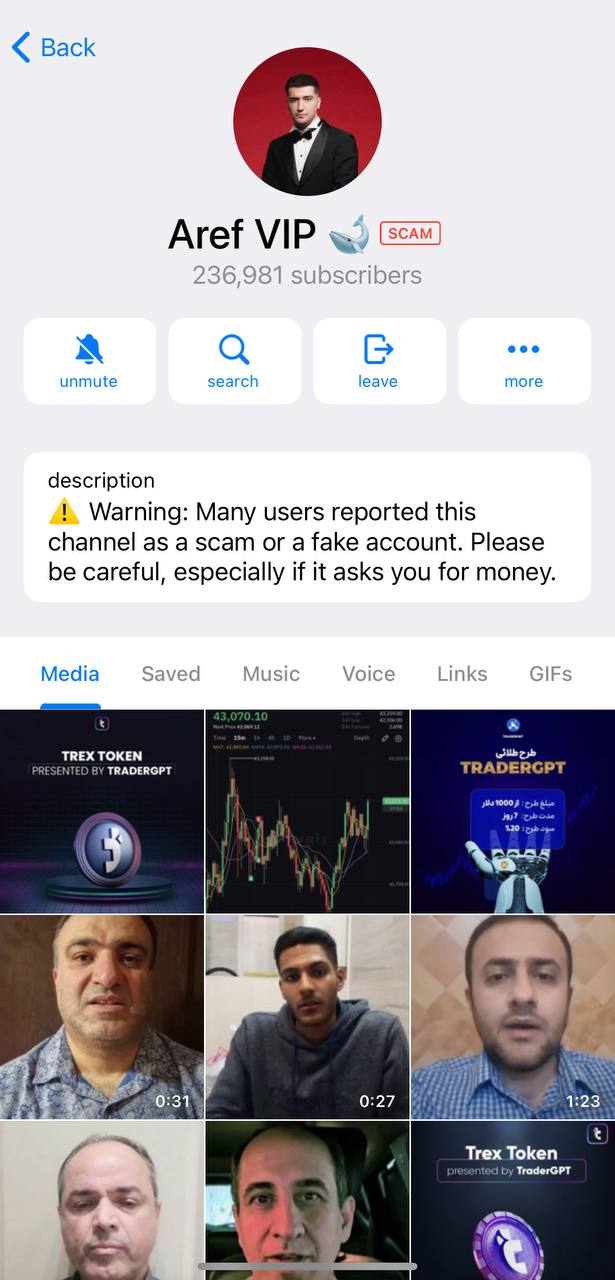Switch to the Saved tab
Viewport: 615px width, 1280px height.
(x=171, y=673)
